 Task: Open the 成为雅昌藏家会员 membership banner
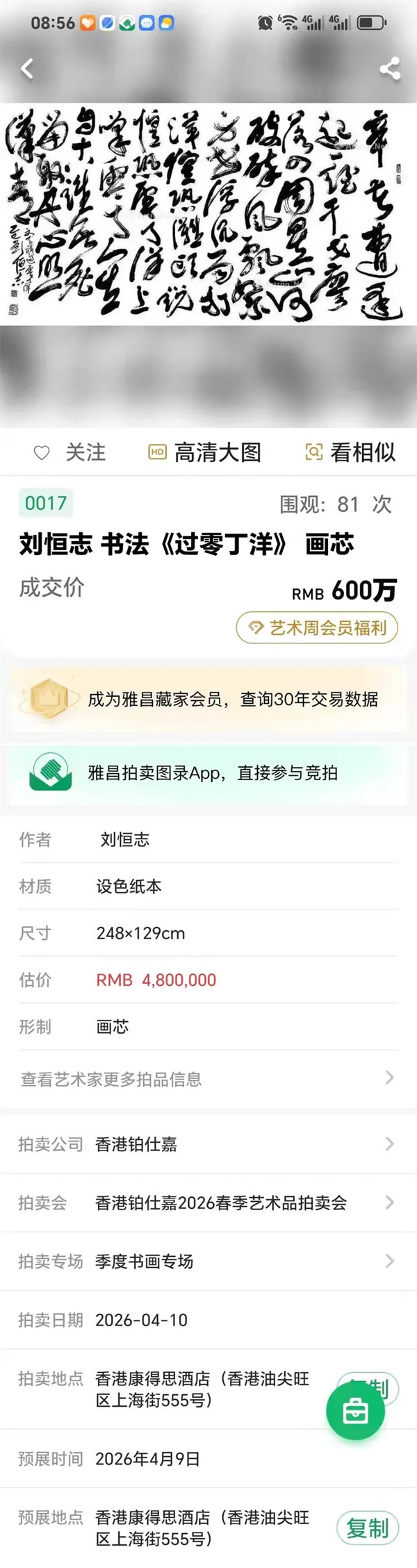[208, 699]
